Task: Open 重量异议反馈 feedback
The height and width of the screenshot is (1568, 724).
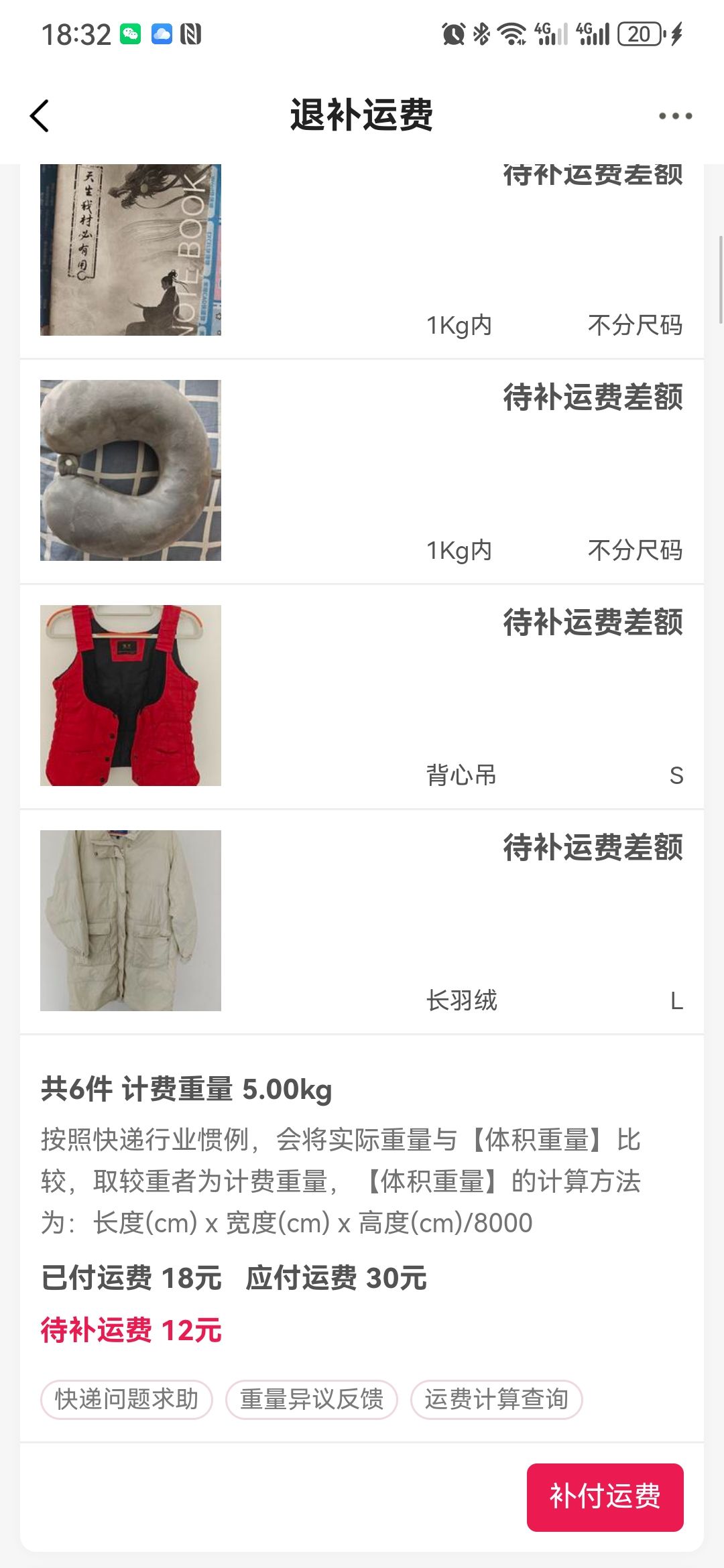Action: click(312, 1399)
